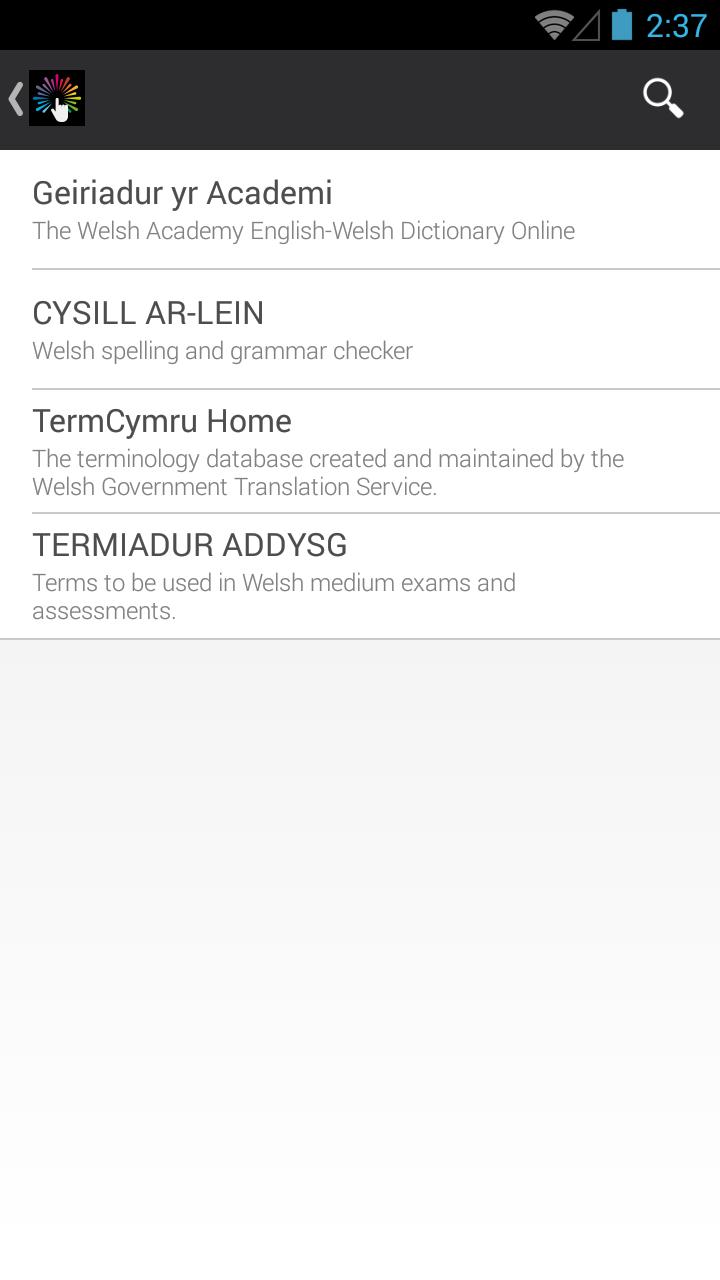The height and width of the screenshot is (1280, 720).
Task: Open the search magnifier
Action: click(663, 98)
